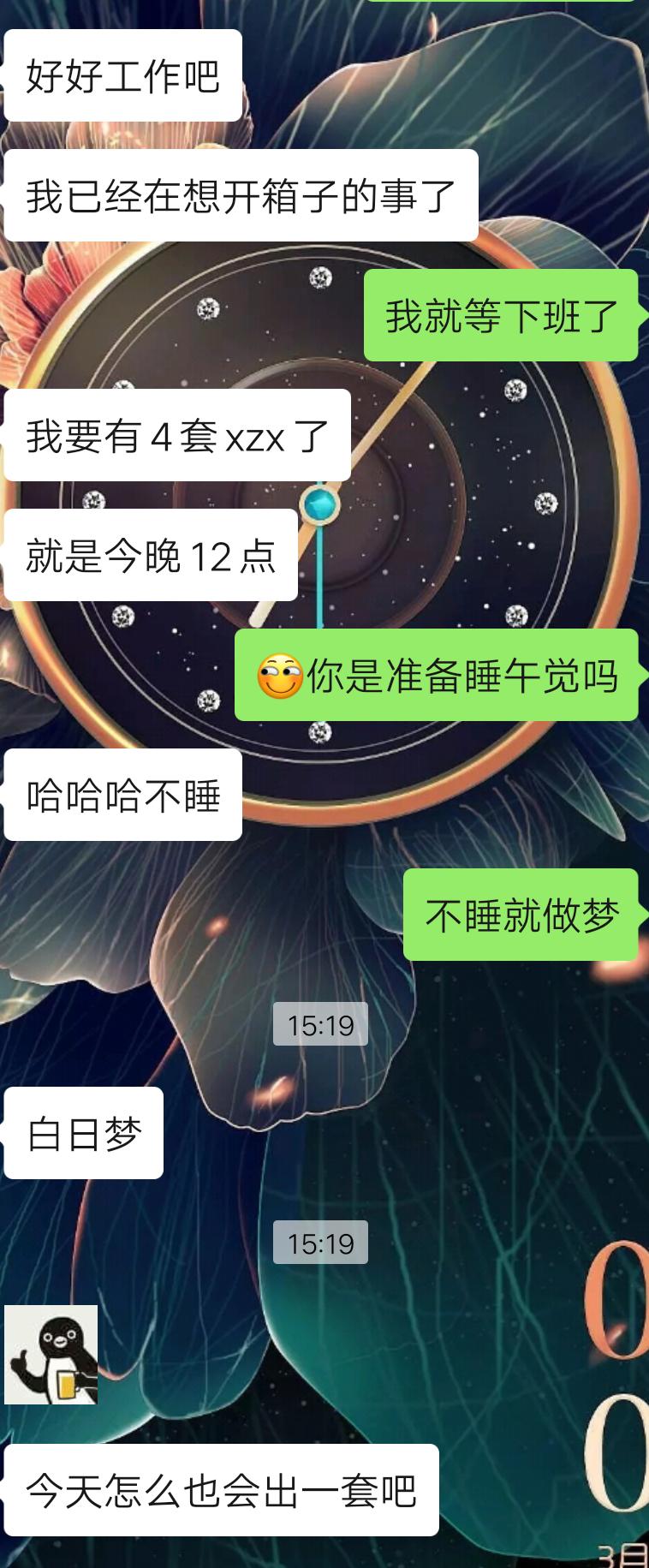The height and width of the screenshot is (1568, 649).
Task: Open the penguin with beer sticker
Action: (x=51, y=1354)
